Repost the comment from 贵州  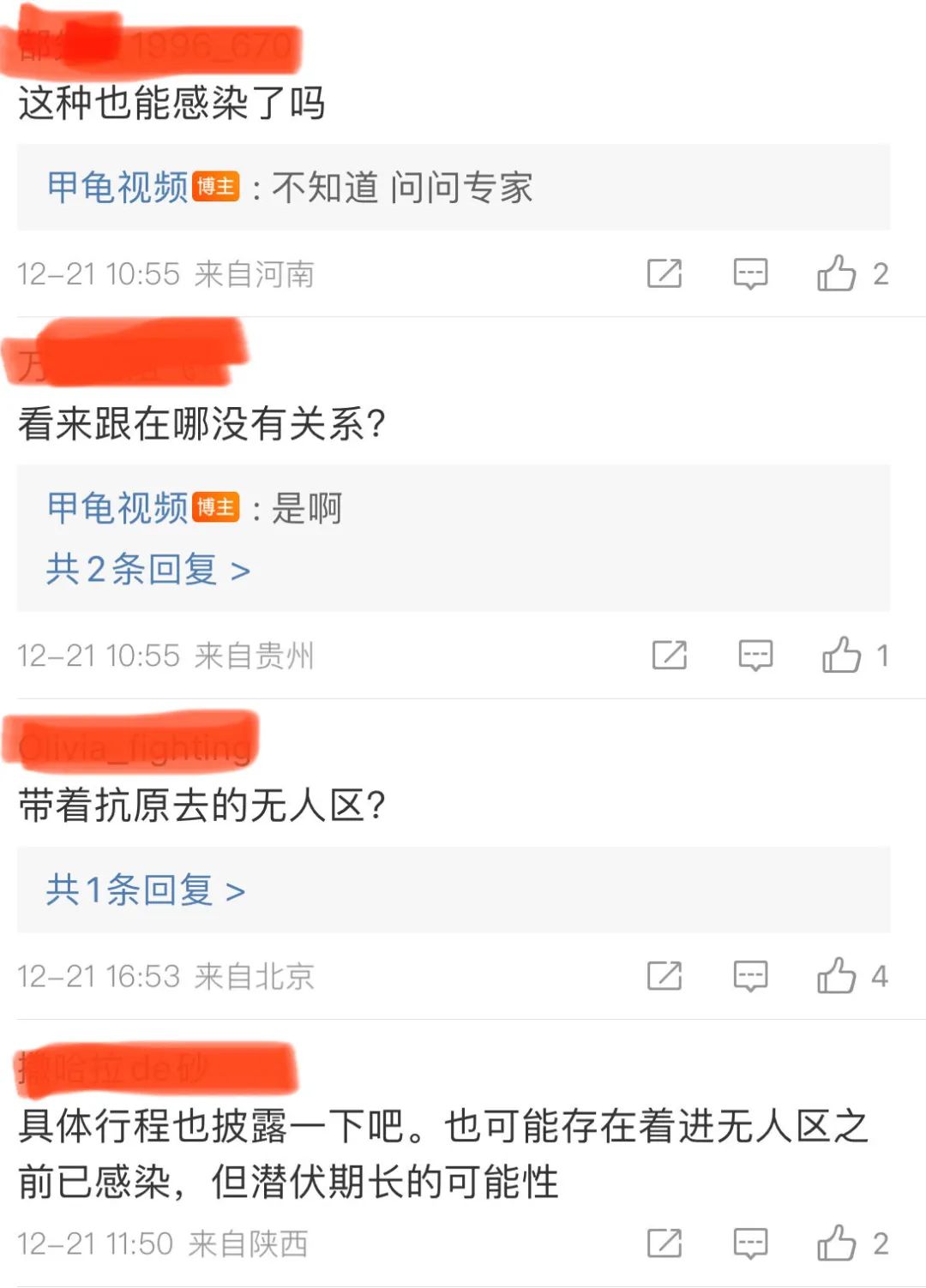[670, 656]
